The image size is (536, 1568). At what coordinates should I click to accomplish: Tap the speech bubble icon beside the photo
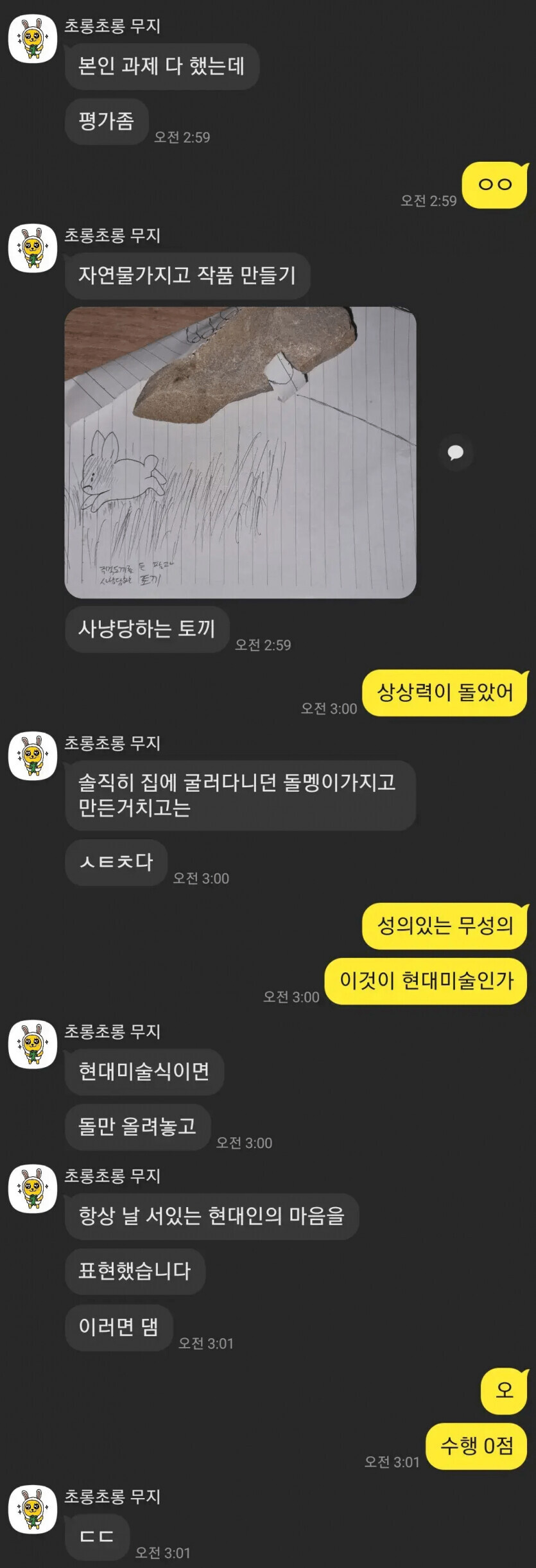pyautogui.click(x=456, y=453)
